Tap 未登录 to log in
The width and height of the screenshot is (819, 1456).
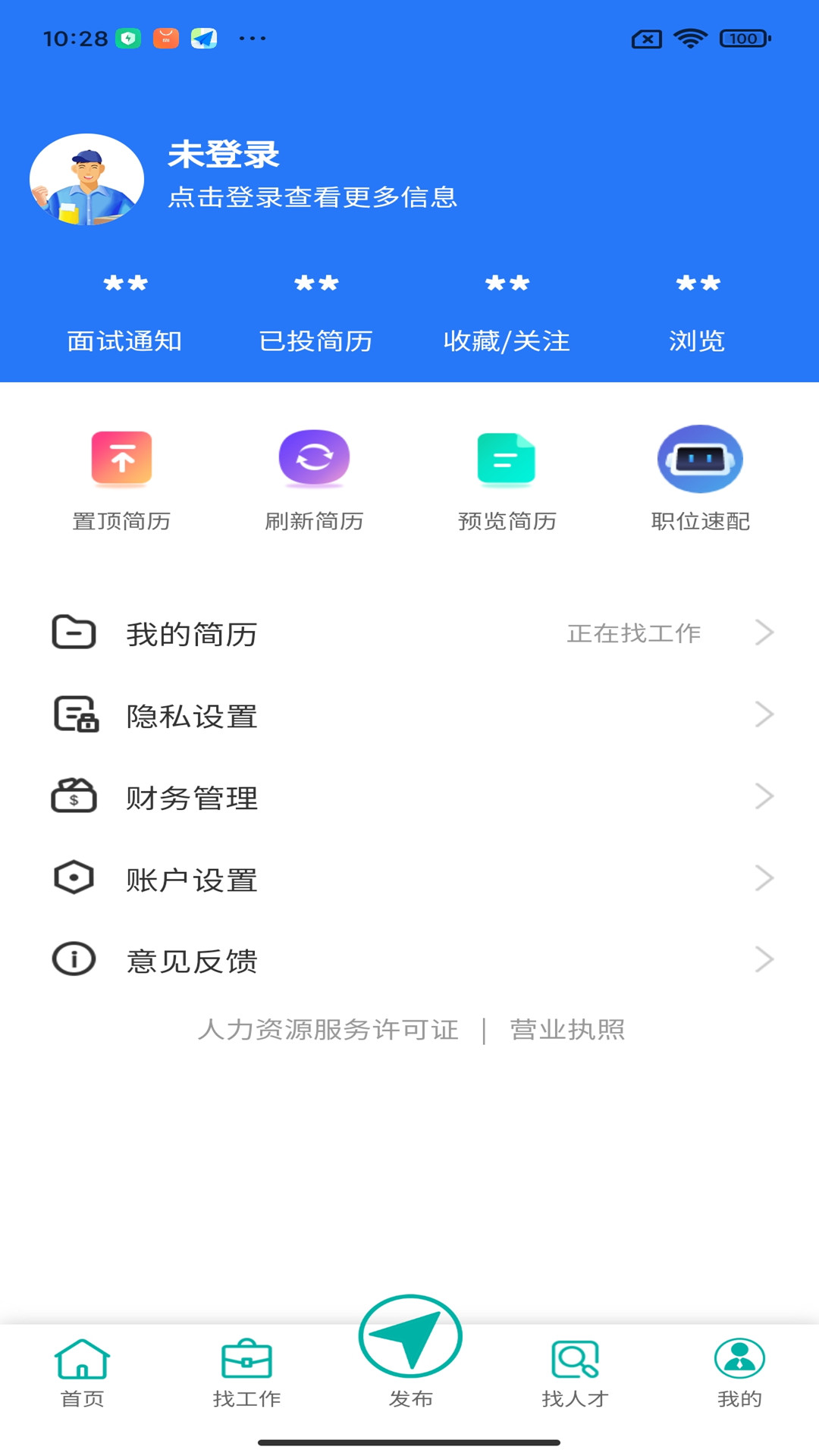[224, 155]
